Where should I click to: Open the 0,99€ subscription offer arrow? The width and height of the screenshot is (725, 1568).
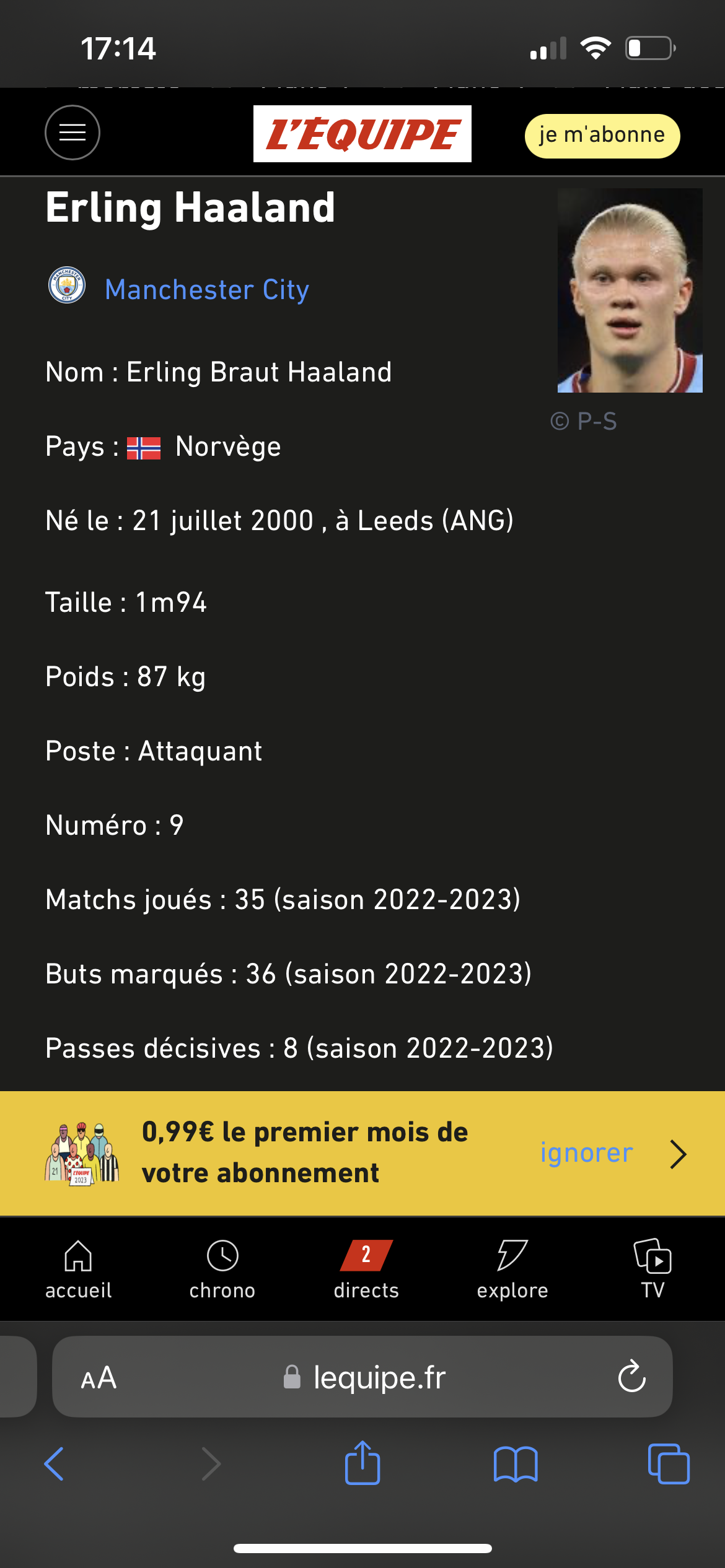pos(678,1154)
